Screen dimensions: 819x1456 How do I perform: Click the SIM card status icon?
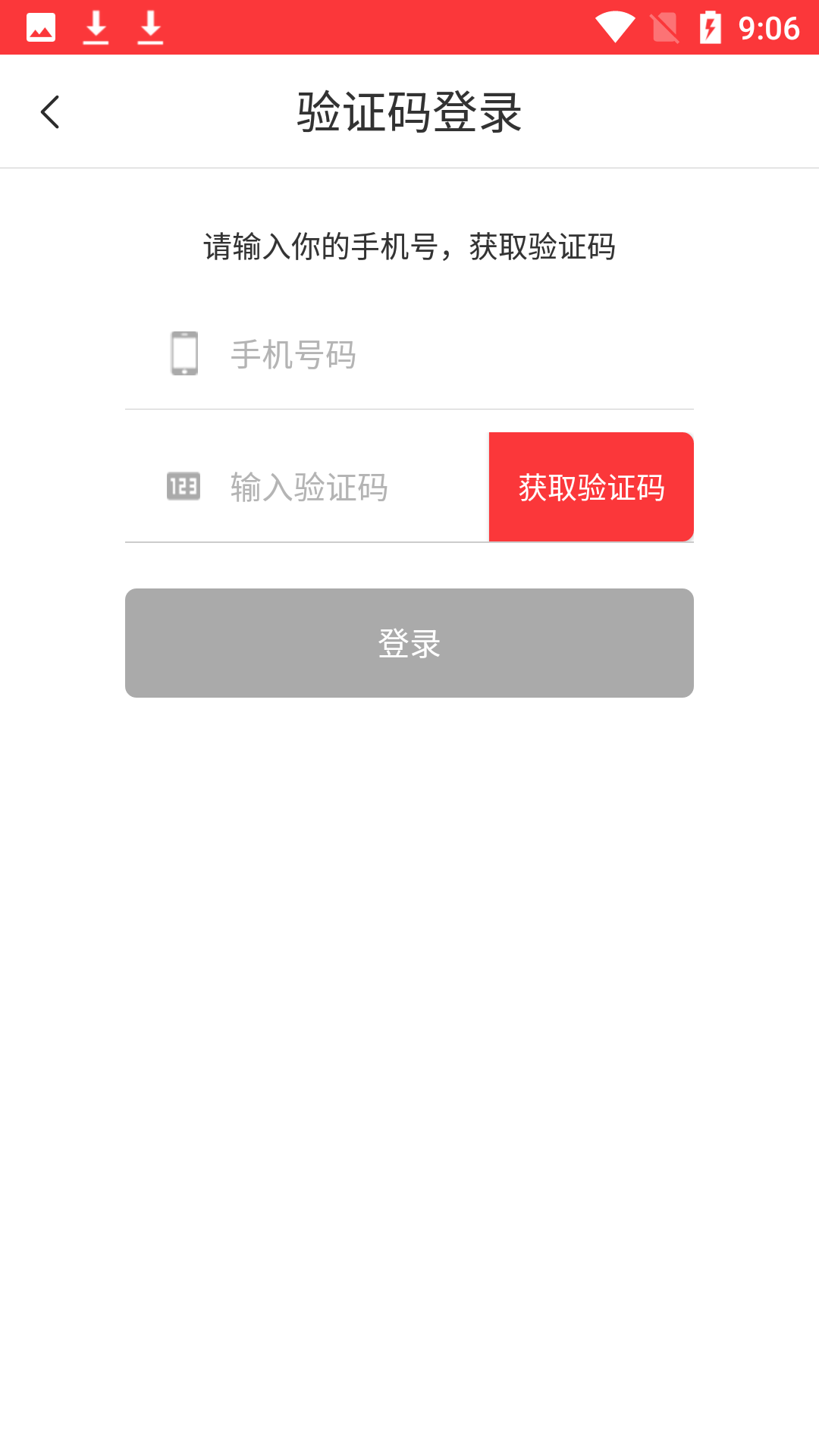coord(664,27)
